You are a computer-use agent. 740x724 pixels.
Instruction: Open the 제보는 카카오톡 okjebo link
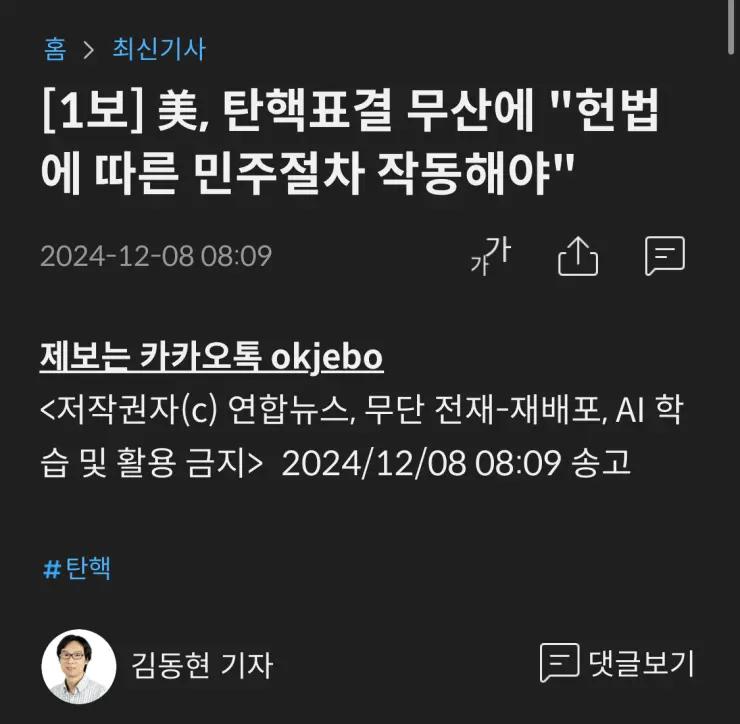point(211,357)
